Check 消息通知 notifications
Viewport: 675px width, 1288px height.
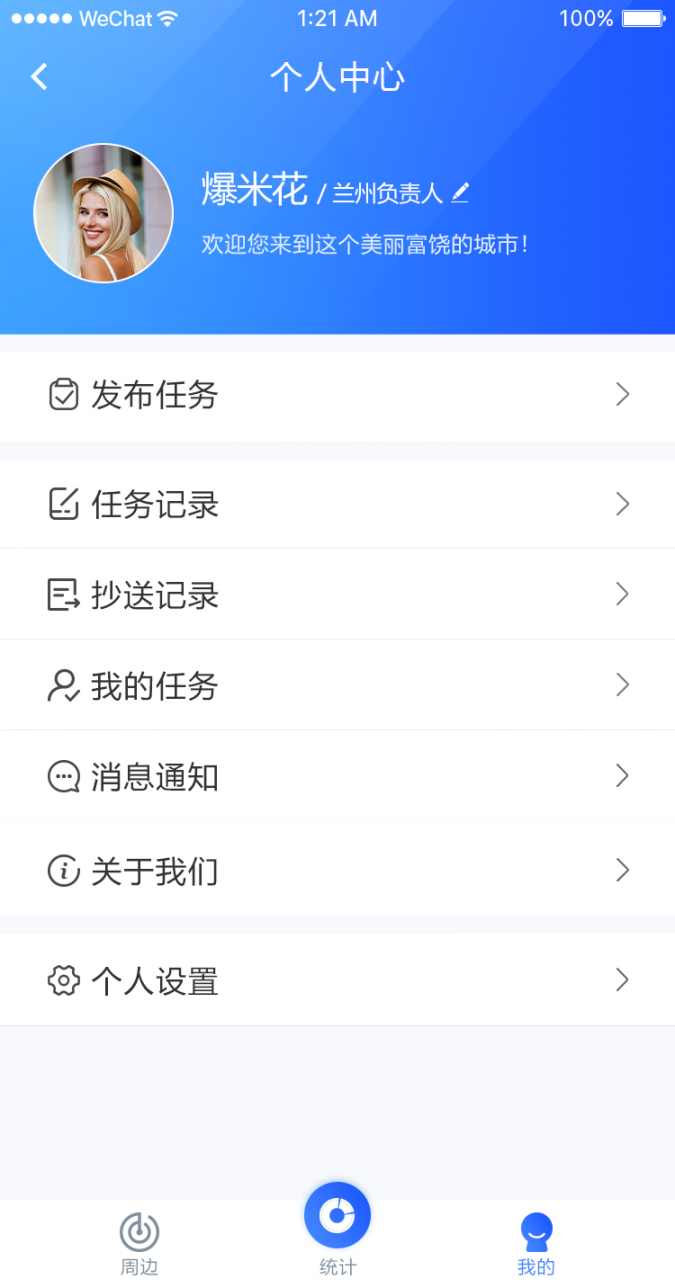click(x=337, y=777)
